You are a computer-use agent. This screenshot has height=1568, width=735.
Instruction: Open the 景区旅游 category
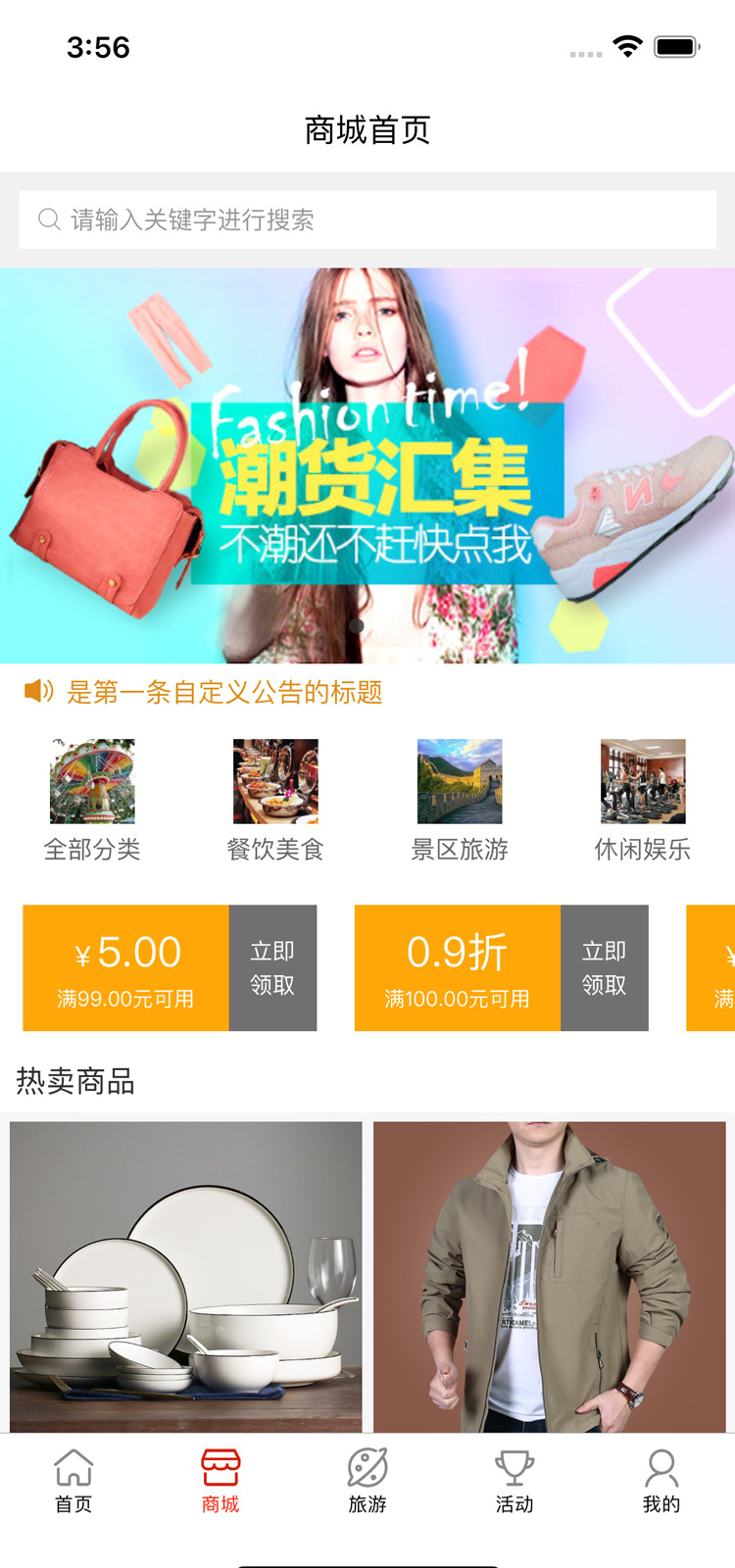pyautogui.click(x=460, y=799)
